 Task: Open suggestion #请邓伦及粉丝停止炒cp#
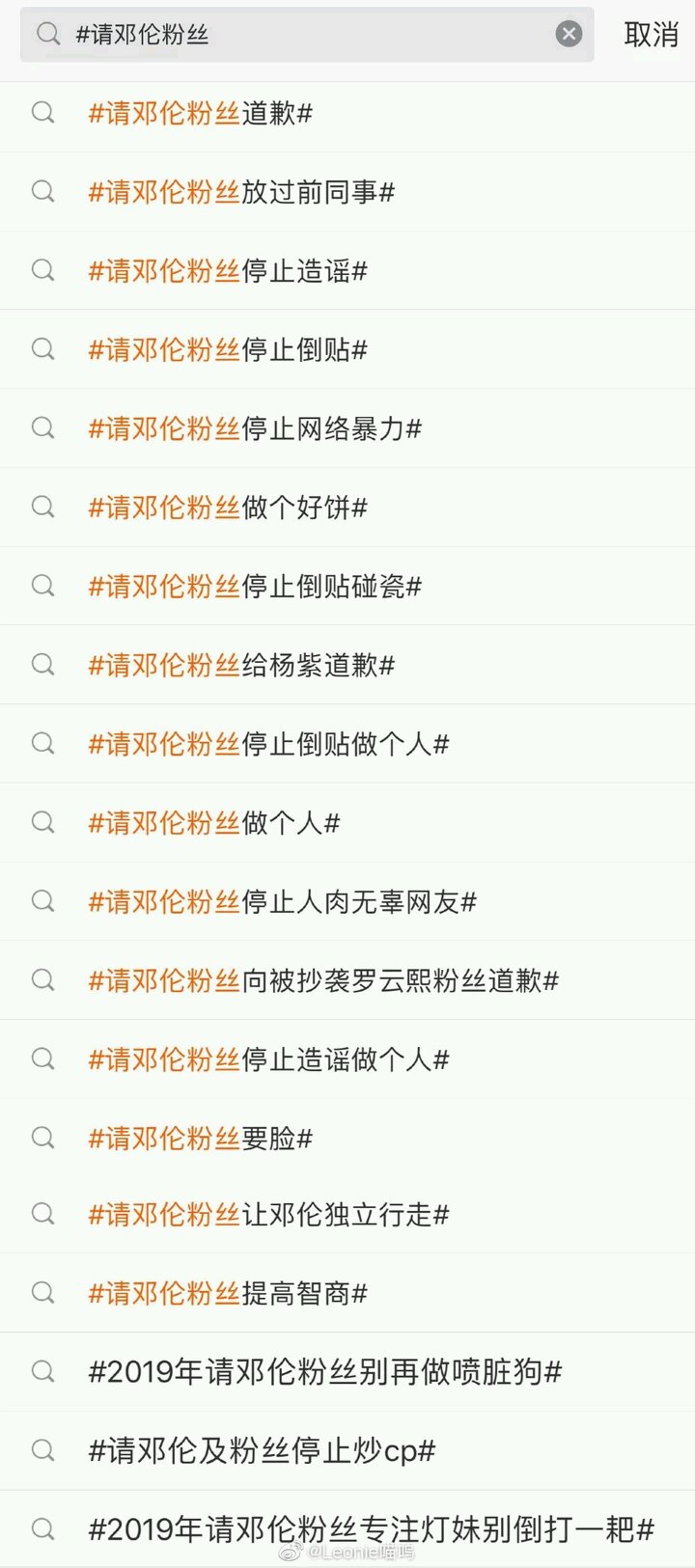[x=262, y=1451]
